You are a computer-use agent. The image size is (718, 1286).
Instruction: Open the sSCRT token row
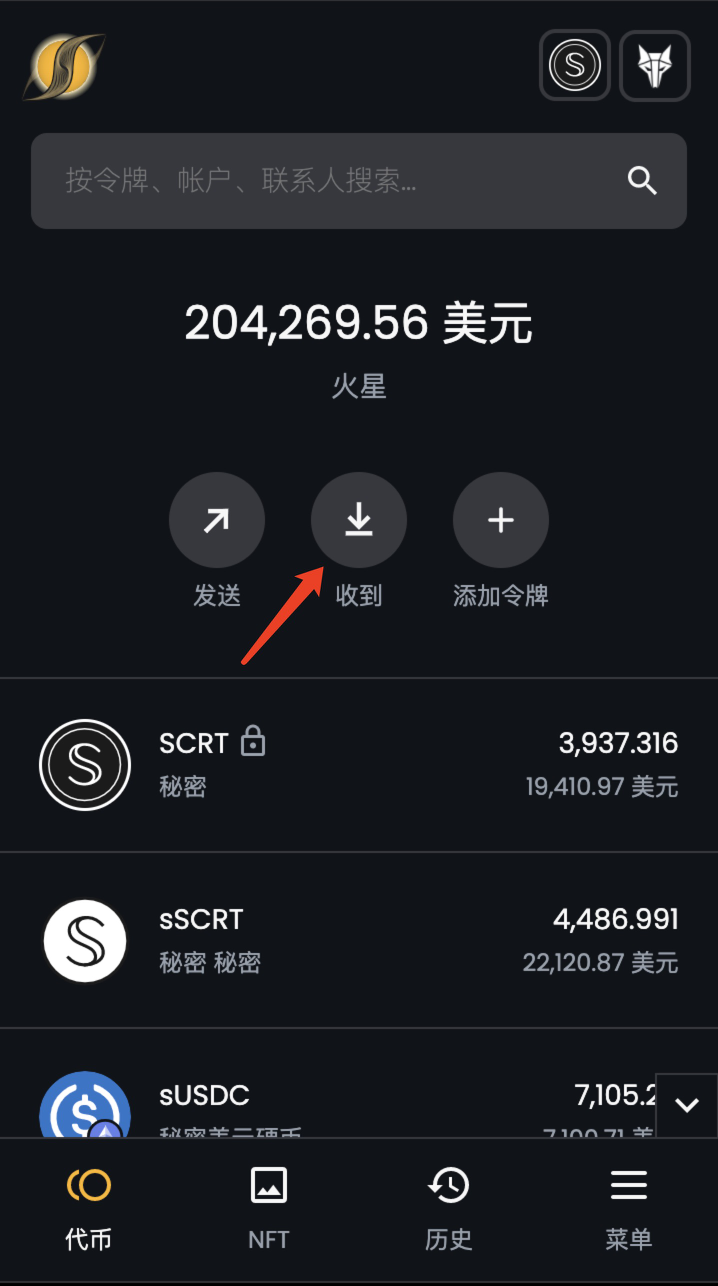[x=359, y=941]
